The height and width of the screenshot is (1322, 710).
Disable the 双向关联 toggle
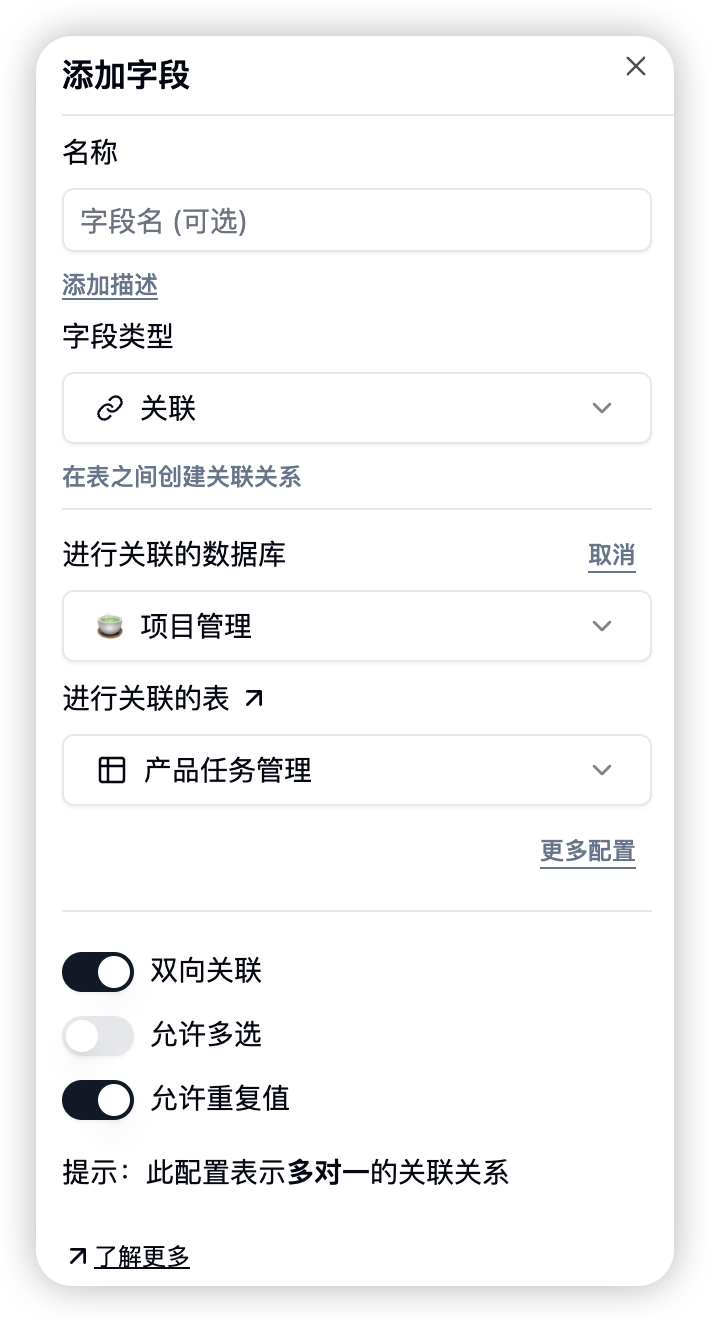(x=98, y=972)
